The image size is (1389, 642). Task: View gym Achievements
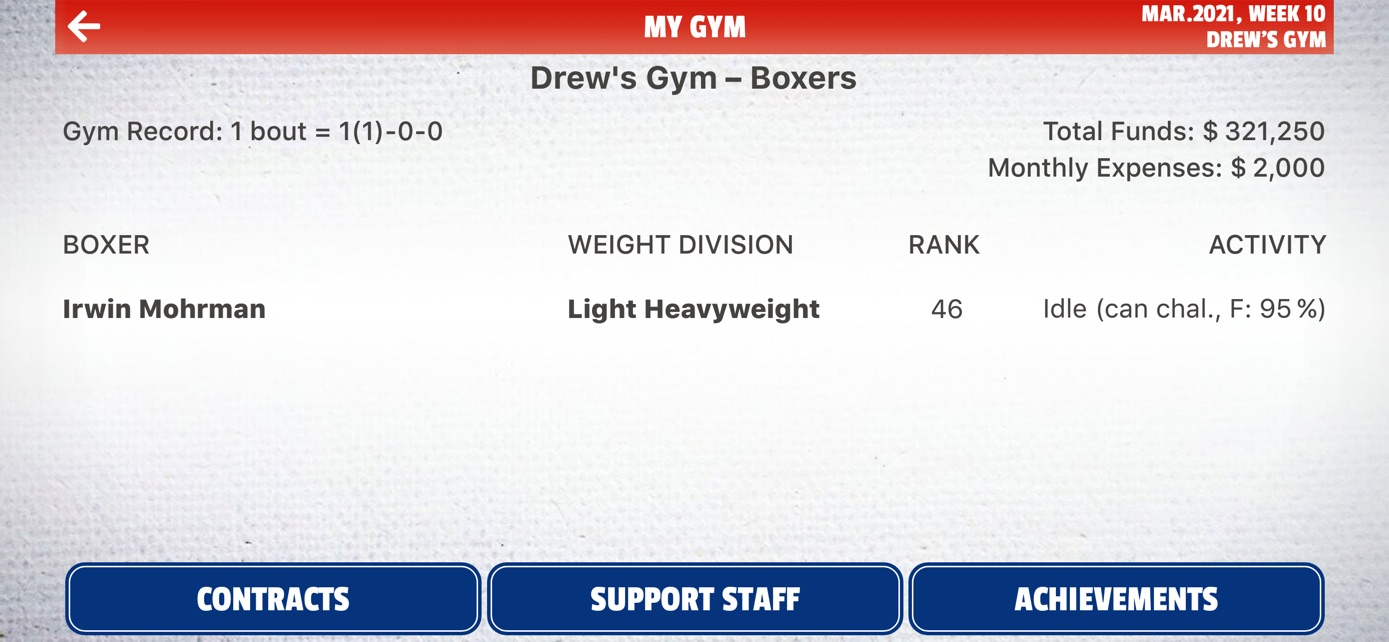click(1116, 599)
